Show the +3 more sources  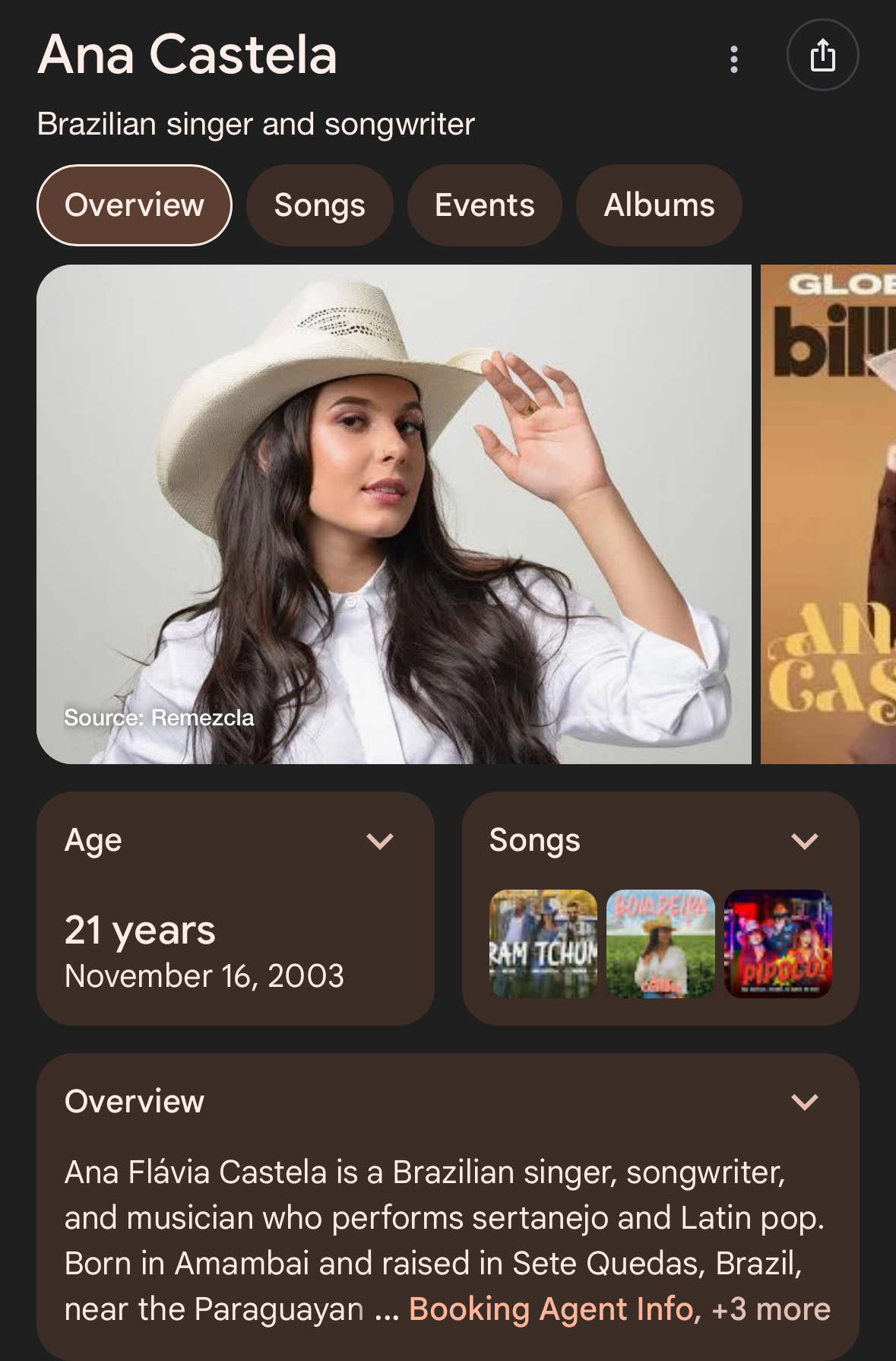coord(771,1309)
